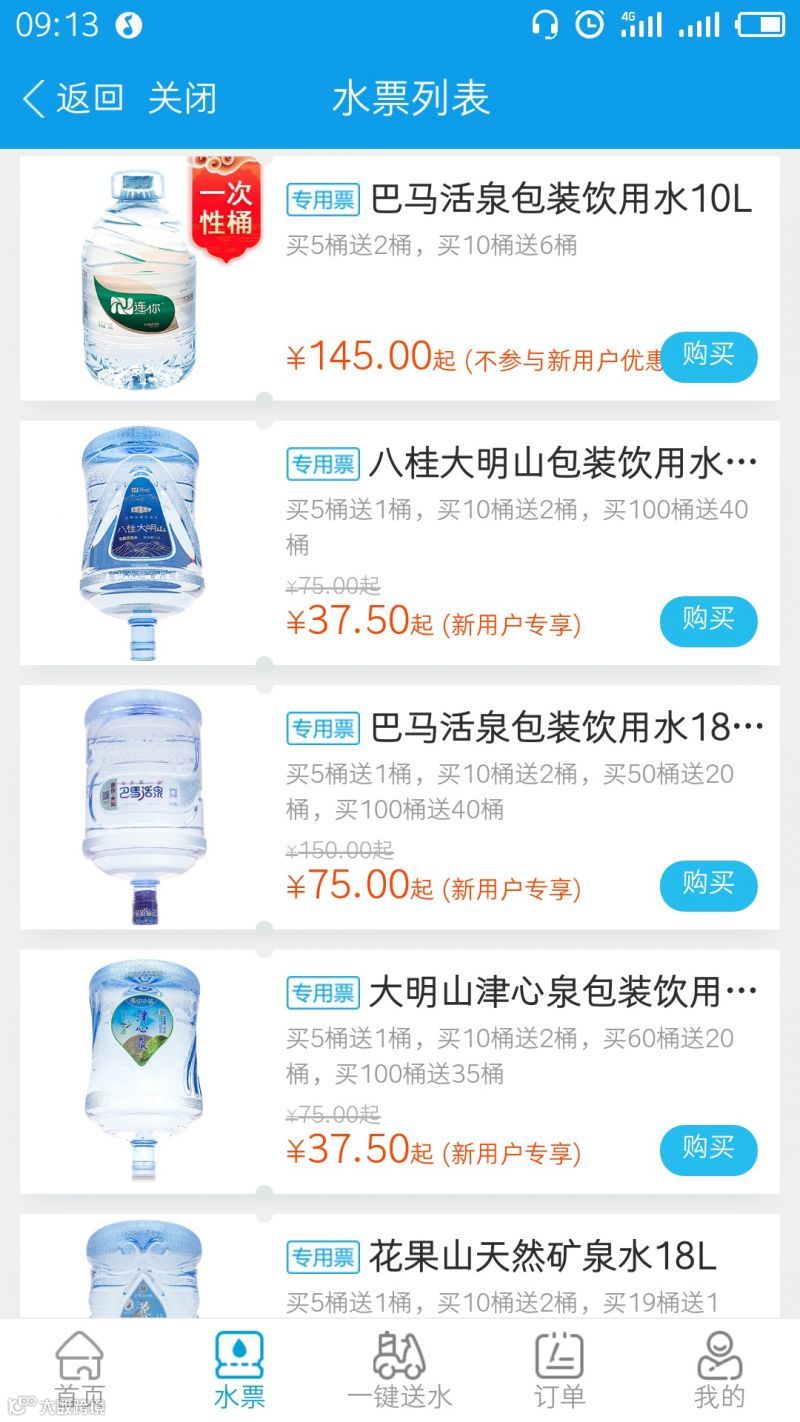Open the 我的 profile tab
This screenshot has width=800, height=1422.
720,1370
